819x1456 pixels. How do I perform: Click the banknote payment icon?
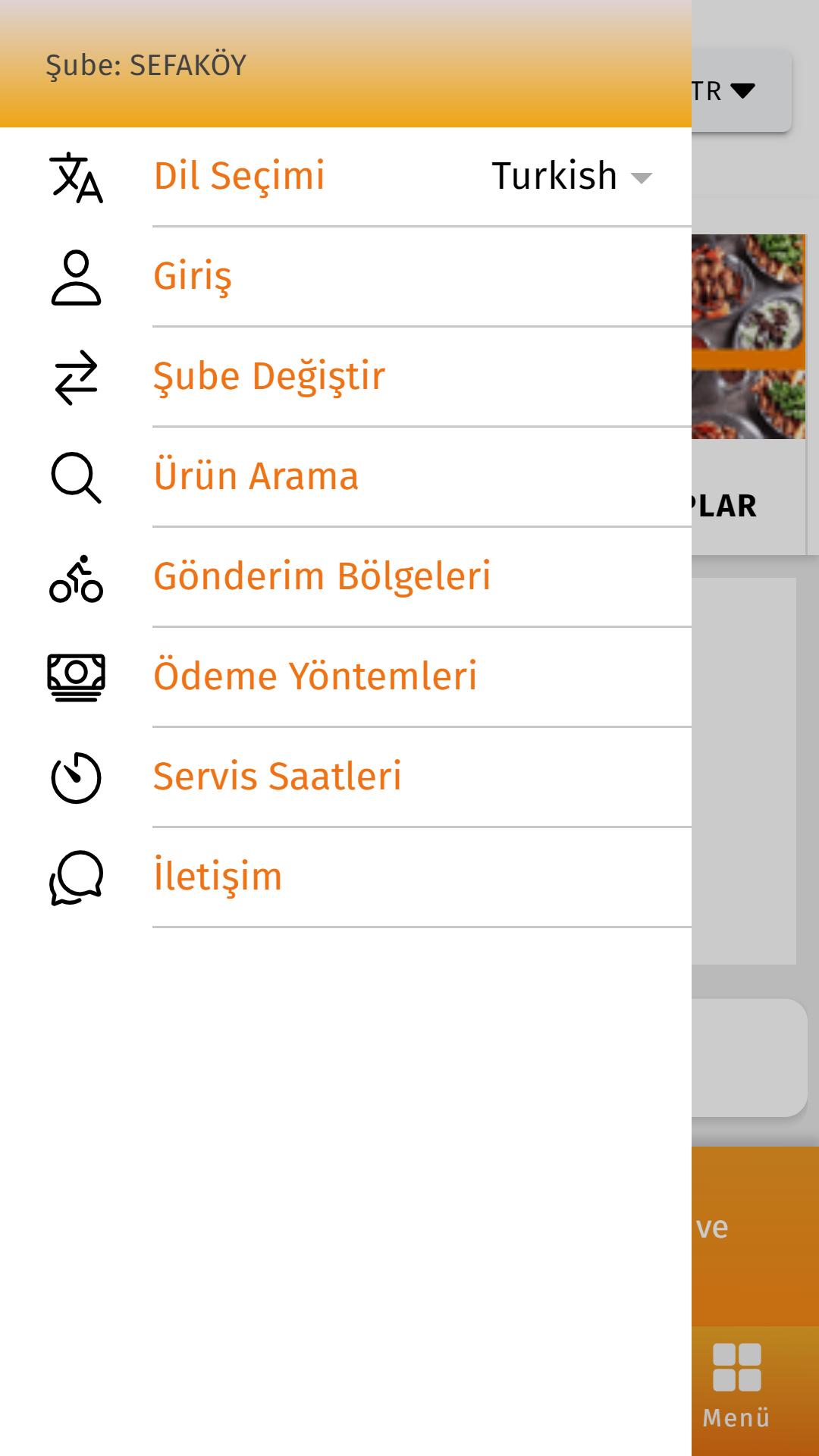tap(76, 676)
